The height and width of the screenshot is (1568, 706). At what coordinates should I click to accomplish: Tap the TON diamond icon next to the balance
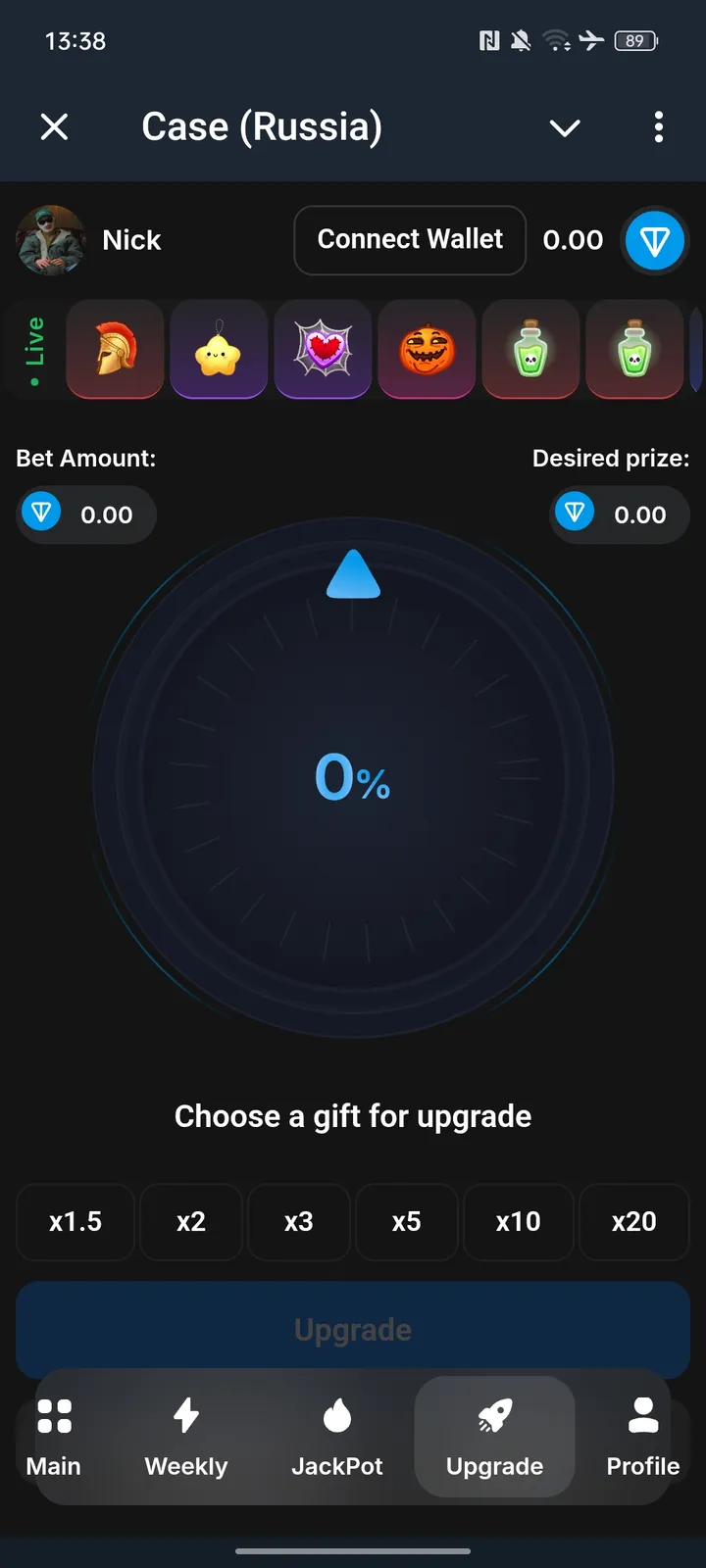(x=655, y=240)
